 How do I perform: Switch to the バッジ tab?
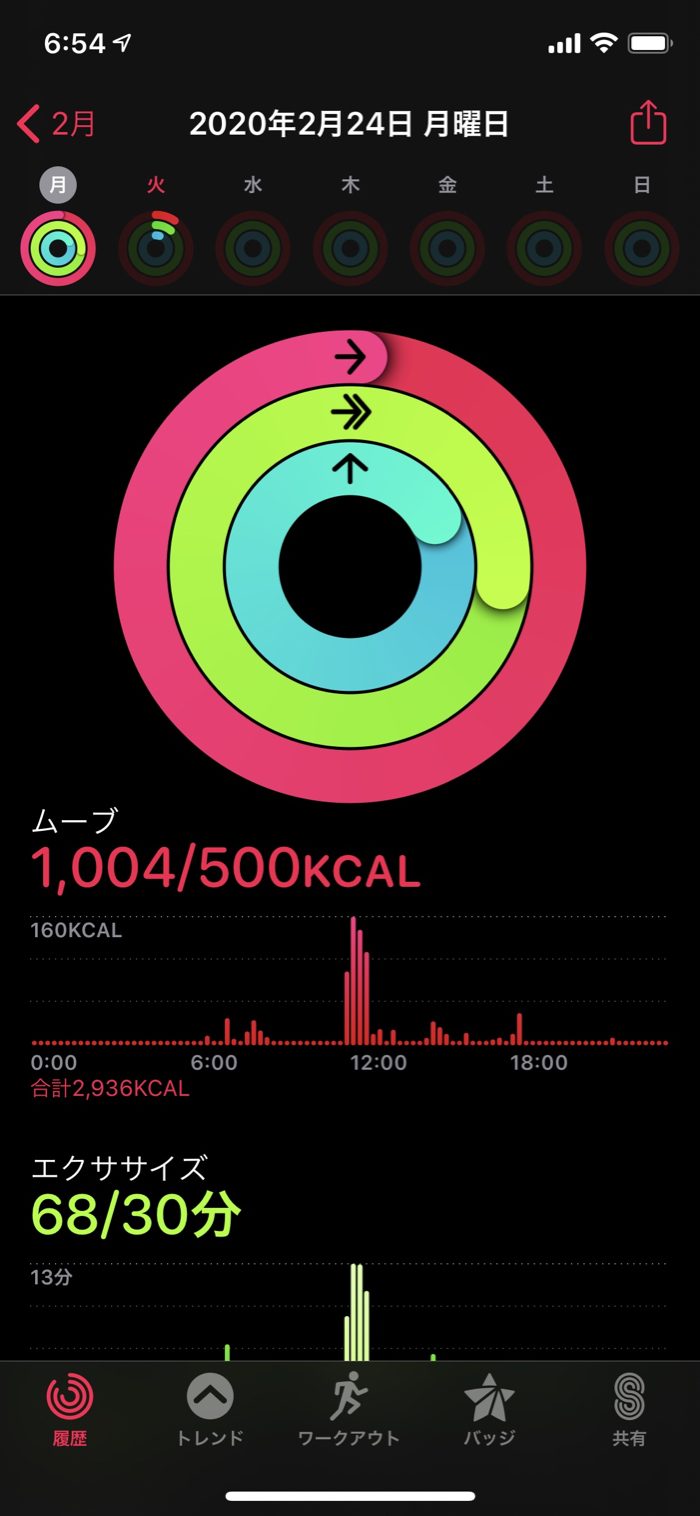point(489,1410)
